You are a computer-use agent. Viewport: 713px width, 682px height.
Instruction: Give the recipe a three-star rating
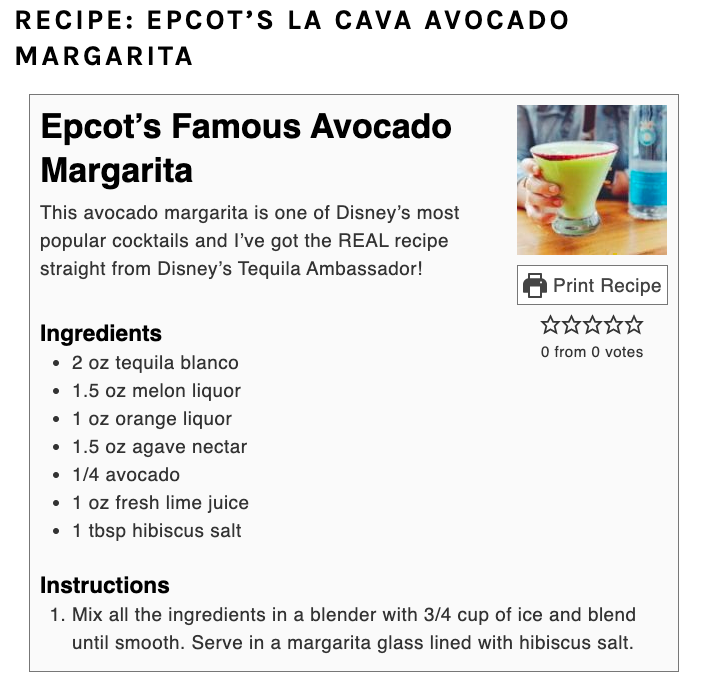click(592, 325)
